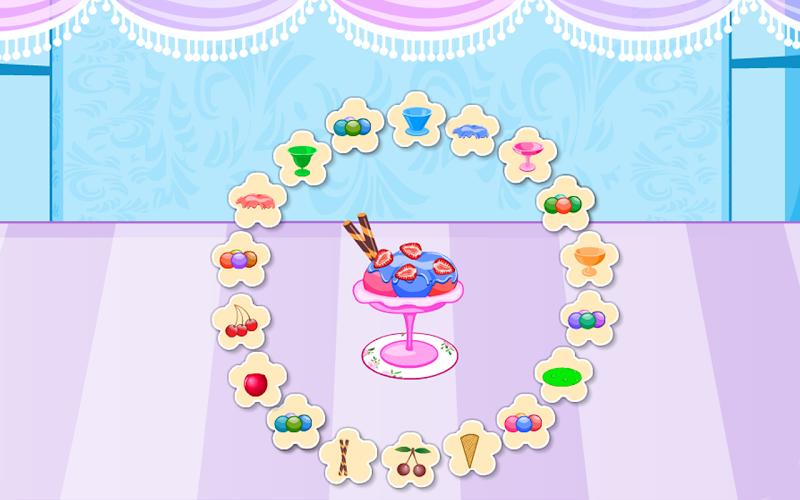Image resolution: width=800 pixels, height=500 pixels.
Task: Choose the orange dessert cup
Action: 587,259
